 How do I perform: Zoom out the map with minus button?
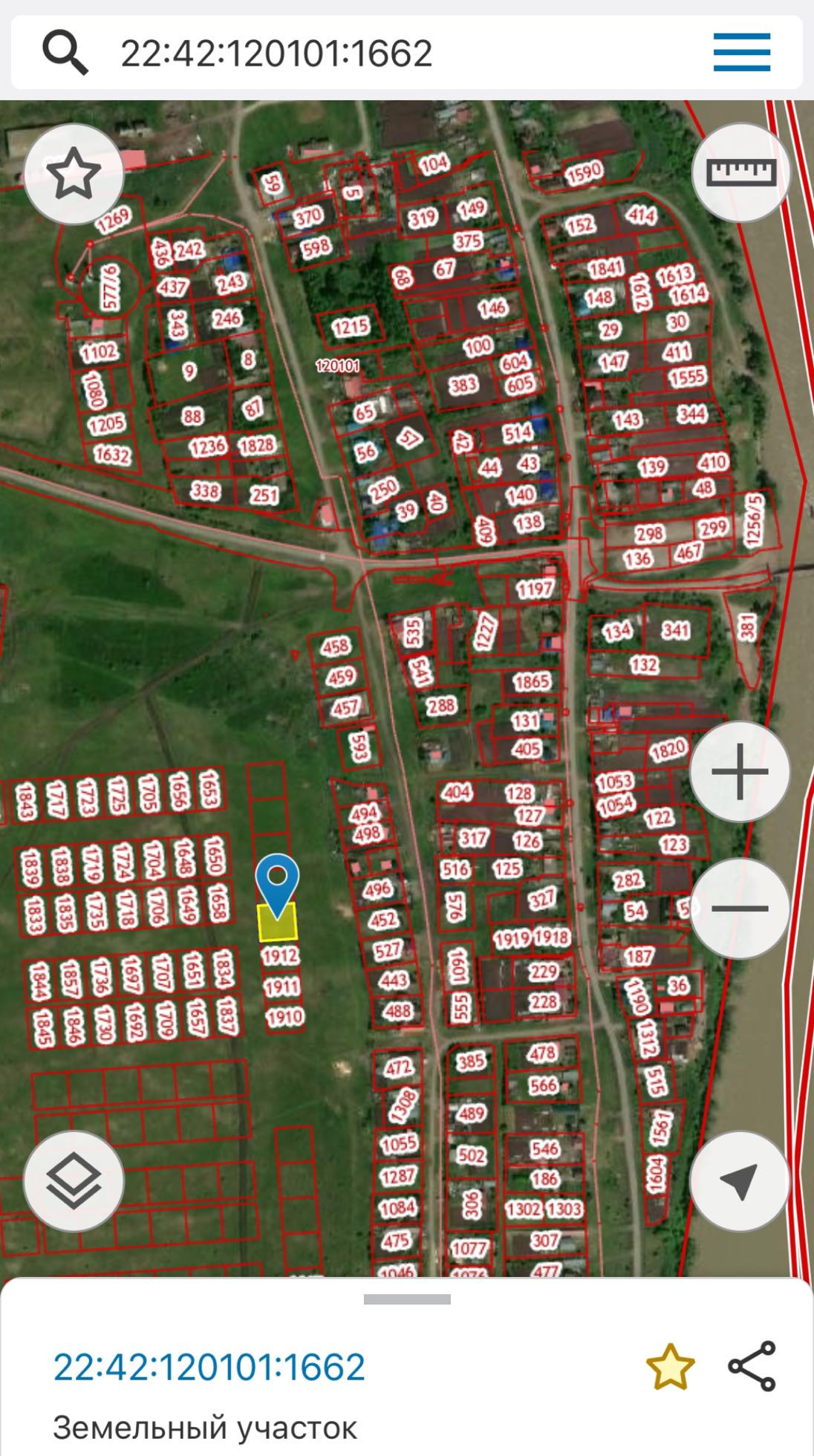tap(740, 908)
